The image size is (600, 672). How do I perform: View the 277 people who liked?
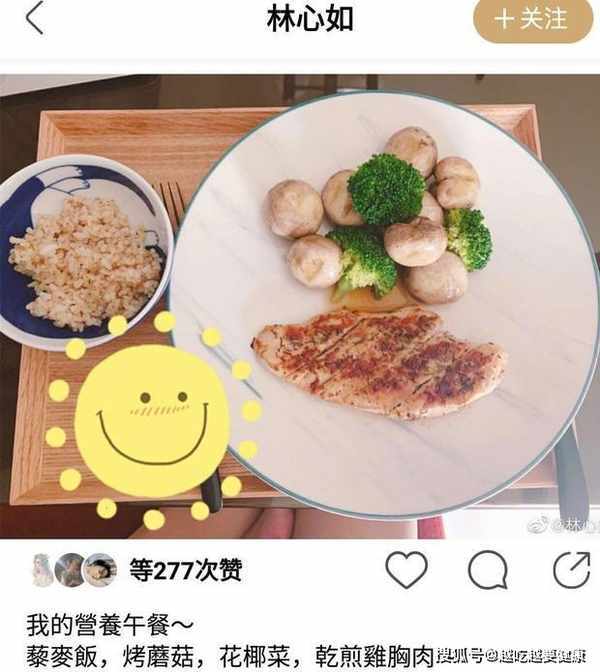185,570
